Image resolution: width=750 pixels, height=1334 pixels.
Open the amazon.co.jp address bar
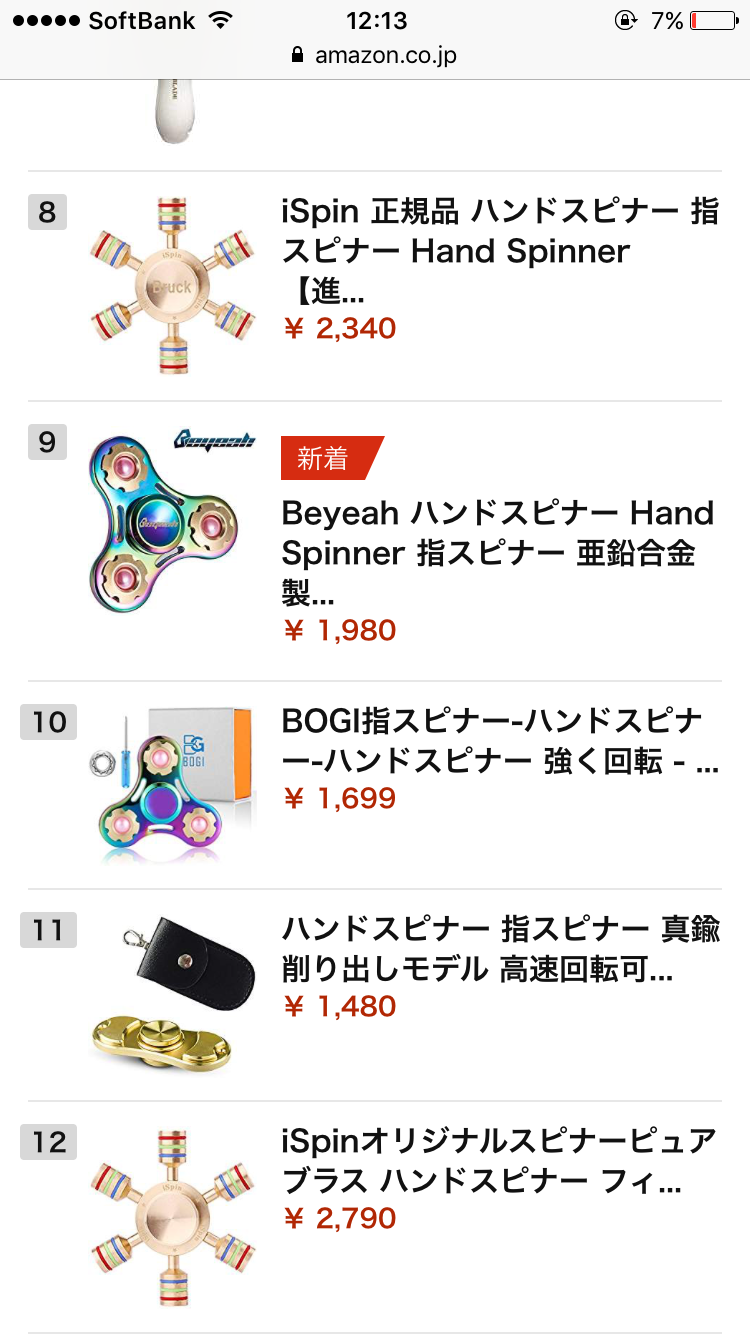[375, 55]
